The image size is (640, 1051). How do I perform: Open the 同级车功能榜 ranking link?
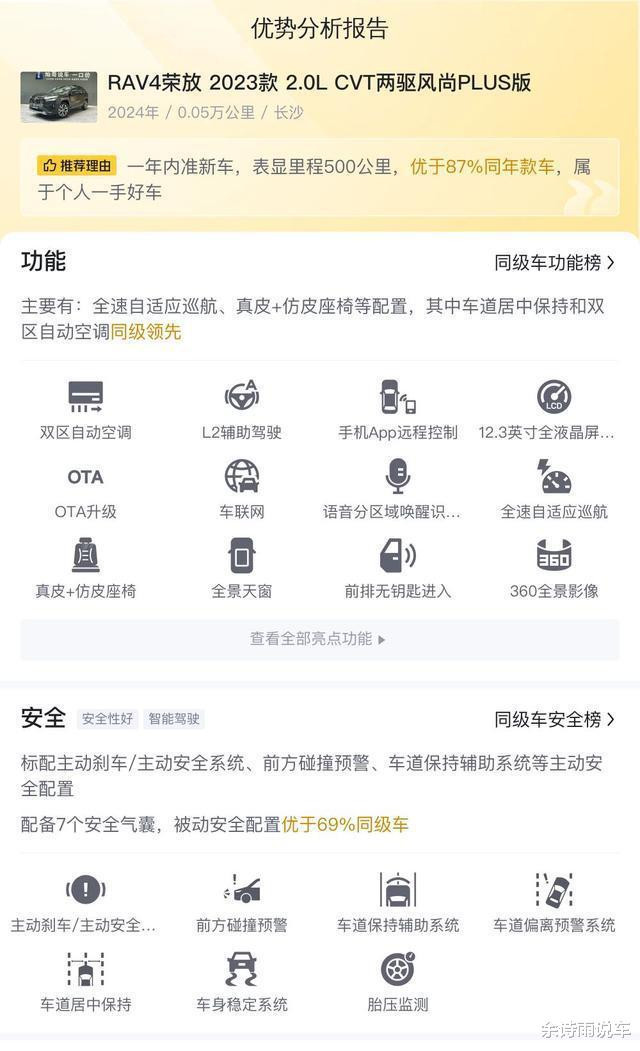pos(554,262)
